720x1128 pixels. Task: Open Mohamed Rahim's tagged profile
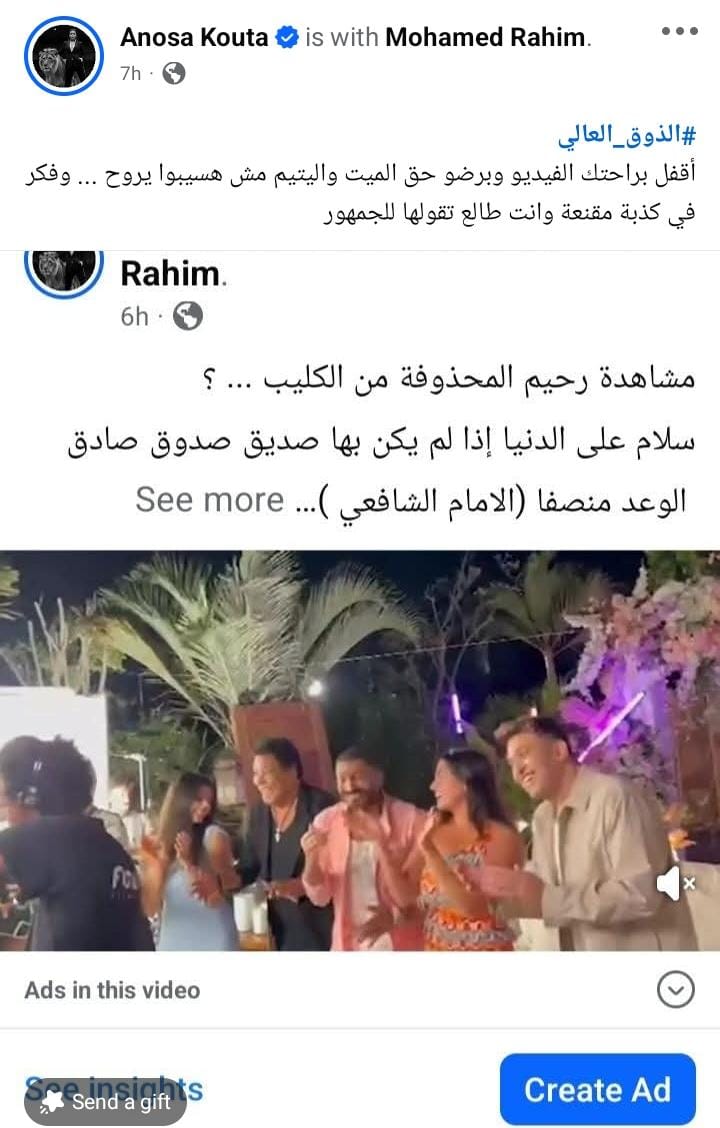click(485, 38)
